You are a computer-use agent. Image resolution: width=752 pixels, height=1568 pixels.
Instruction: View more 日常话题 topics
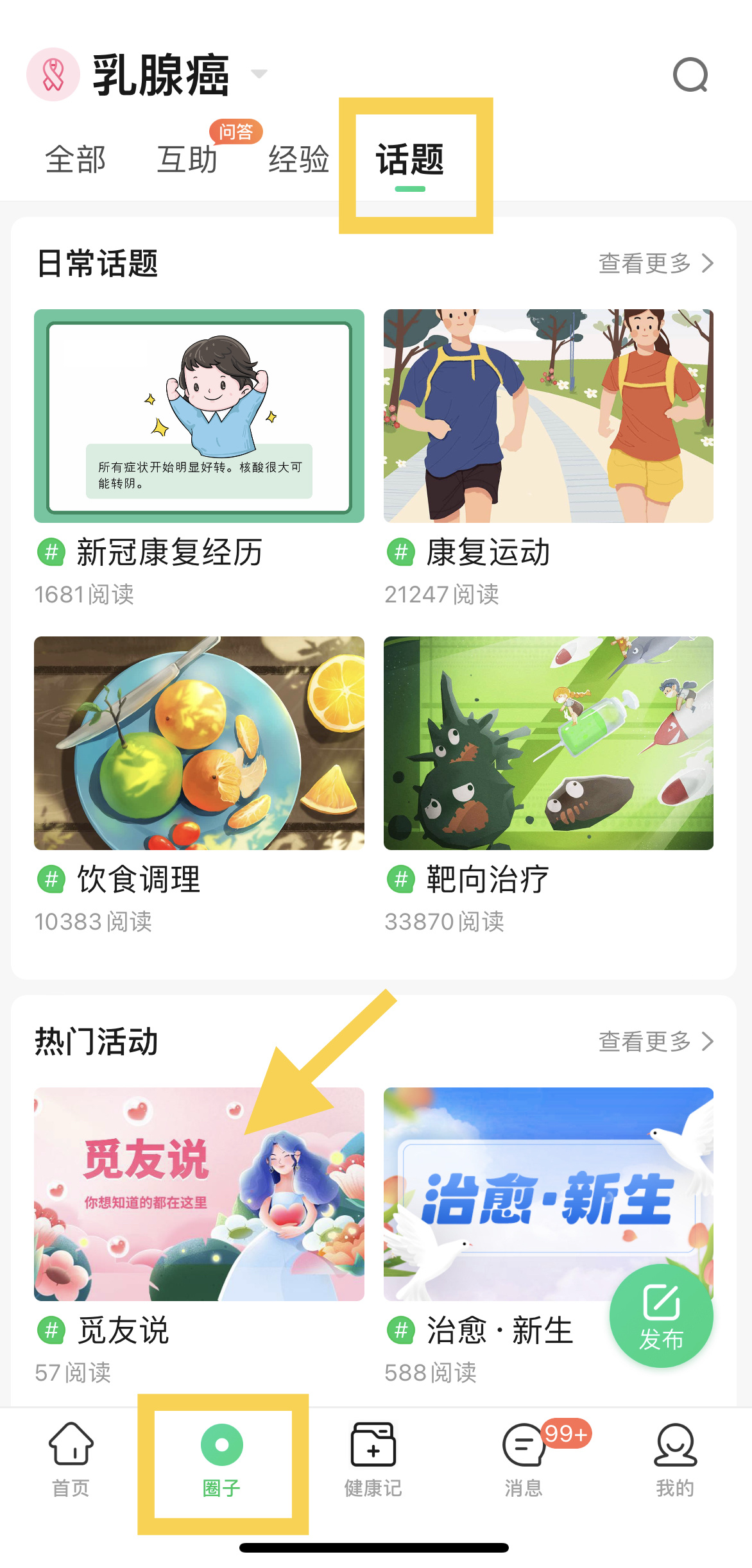656,263
